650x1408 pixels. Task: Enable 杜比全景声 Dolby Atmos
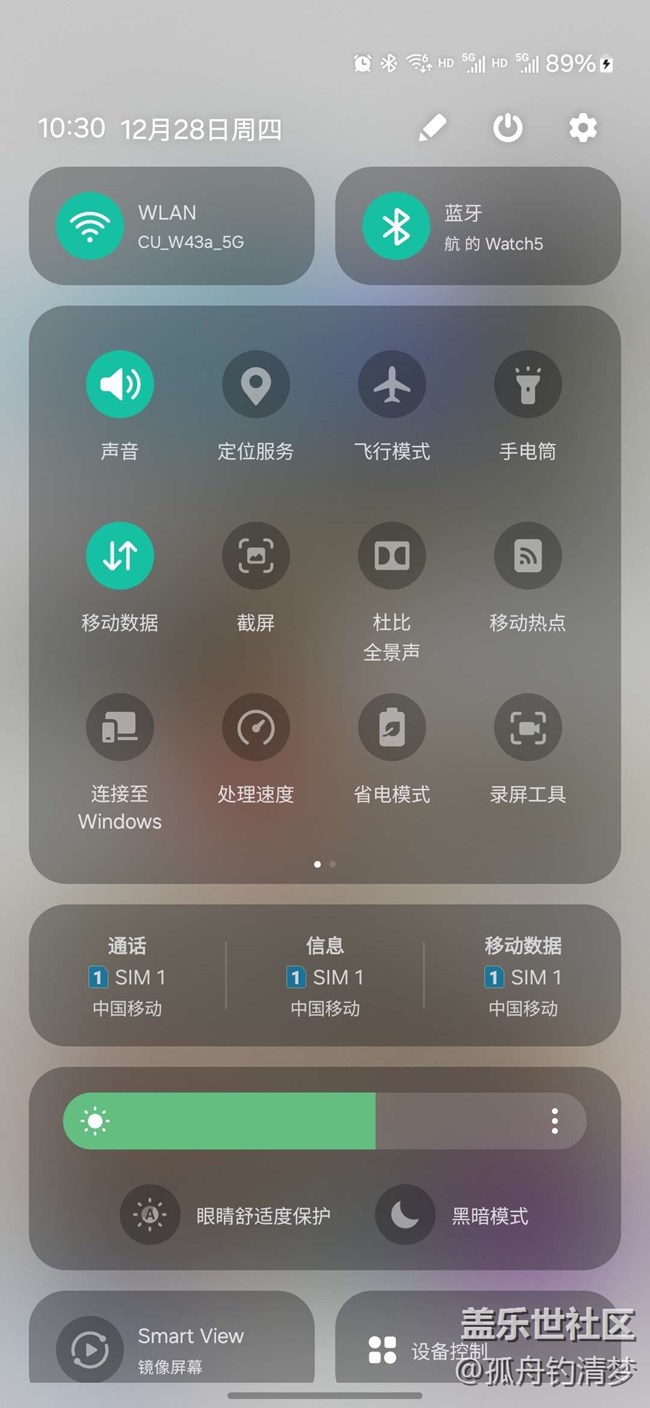(392, 556)
